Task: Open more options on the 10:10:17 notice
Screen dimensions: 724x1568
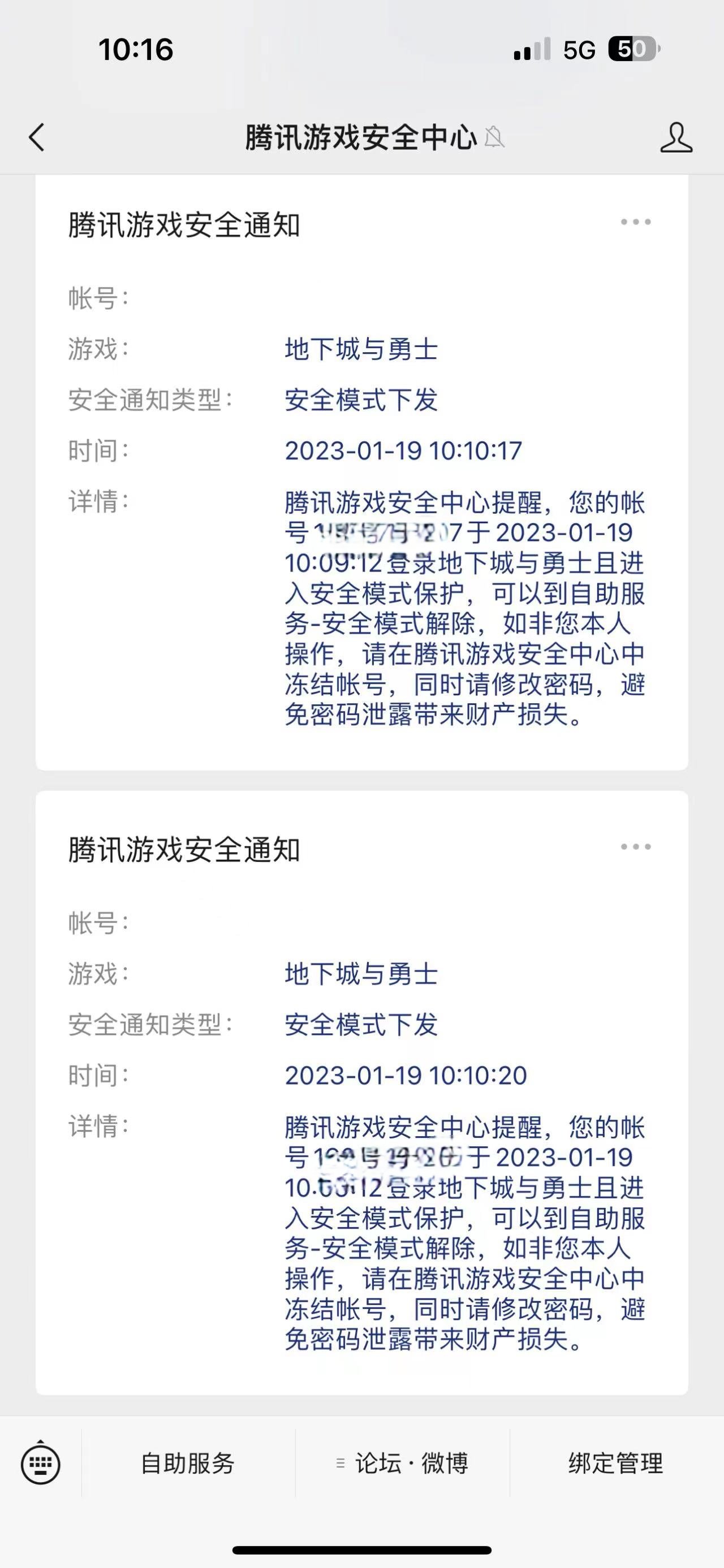Action: [635, 222]
